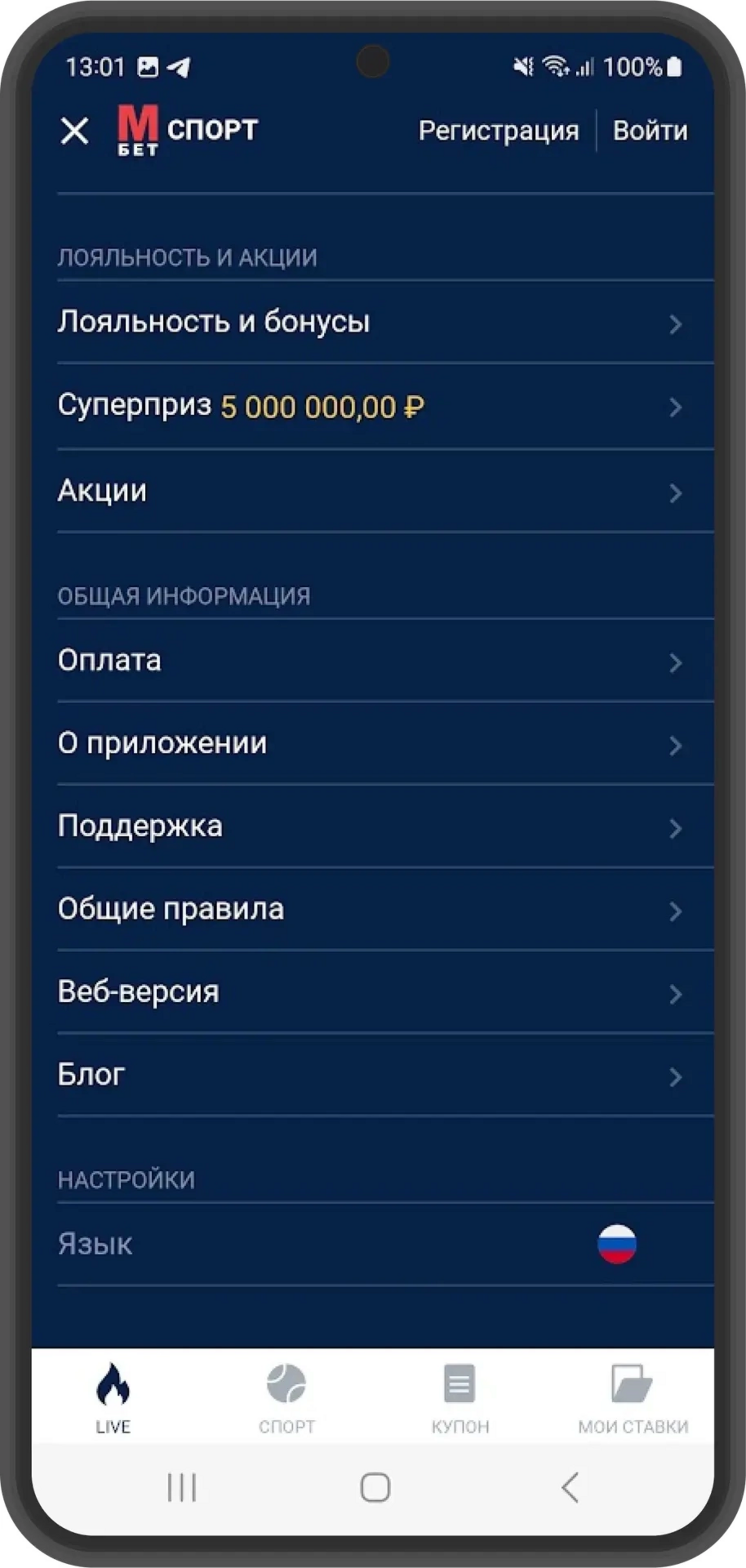This screenshot has width=746, height=1568.
Task: Tap the system back button
Action: pyautogui.click(x=570, y=1488)
